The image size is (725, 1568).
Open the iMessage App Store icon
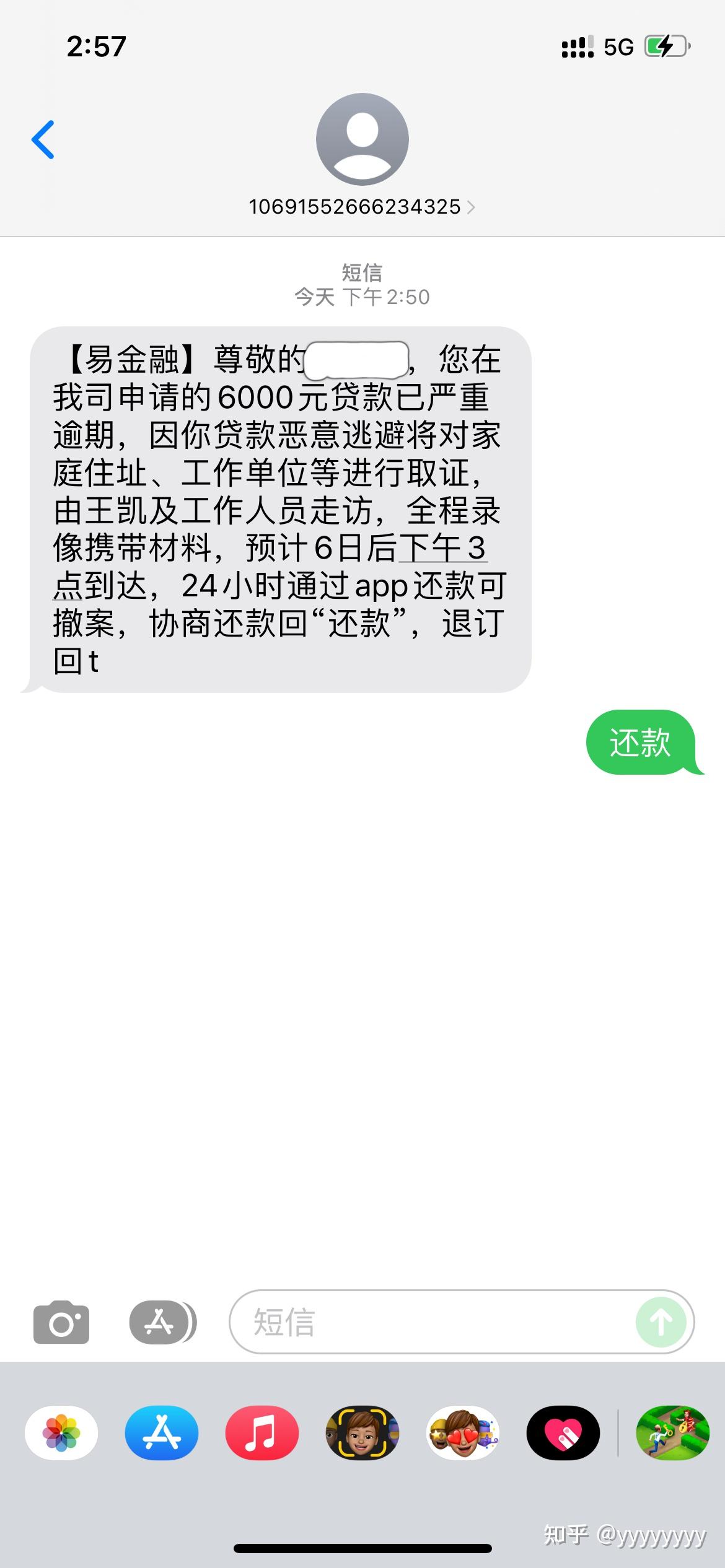(161, 1322)
